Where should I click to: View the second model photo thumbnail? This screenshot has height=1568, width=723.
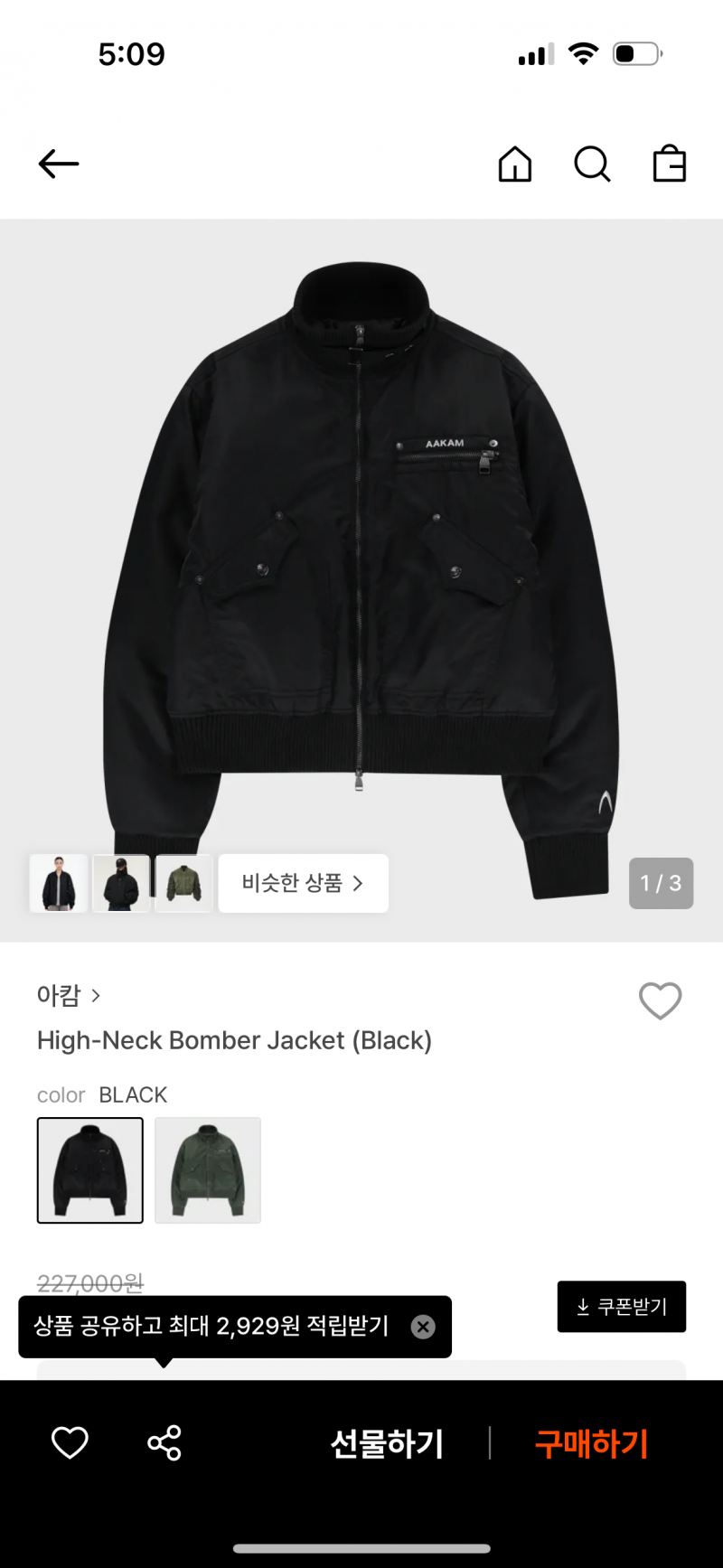[121, 883]
